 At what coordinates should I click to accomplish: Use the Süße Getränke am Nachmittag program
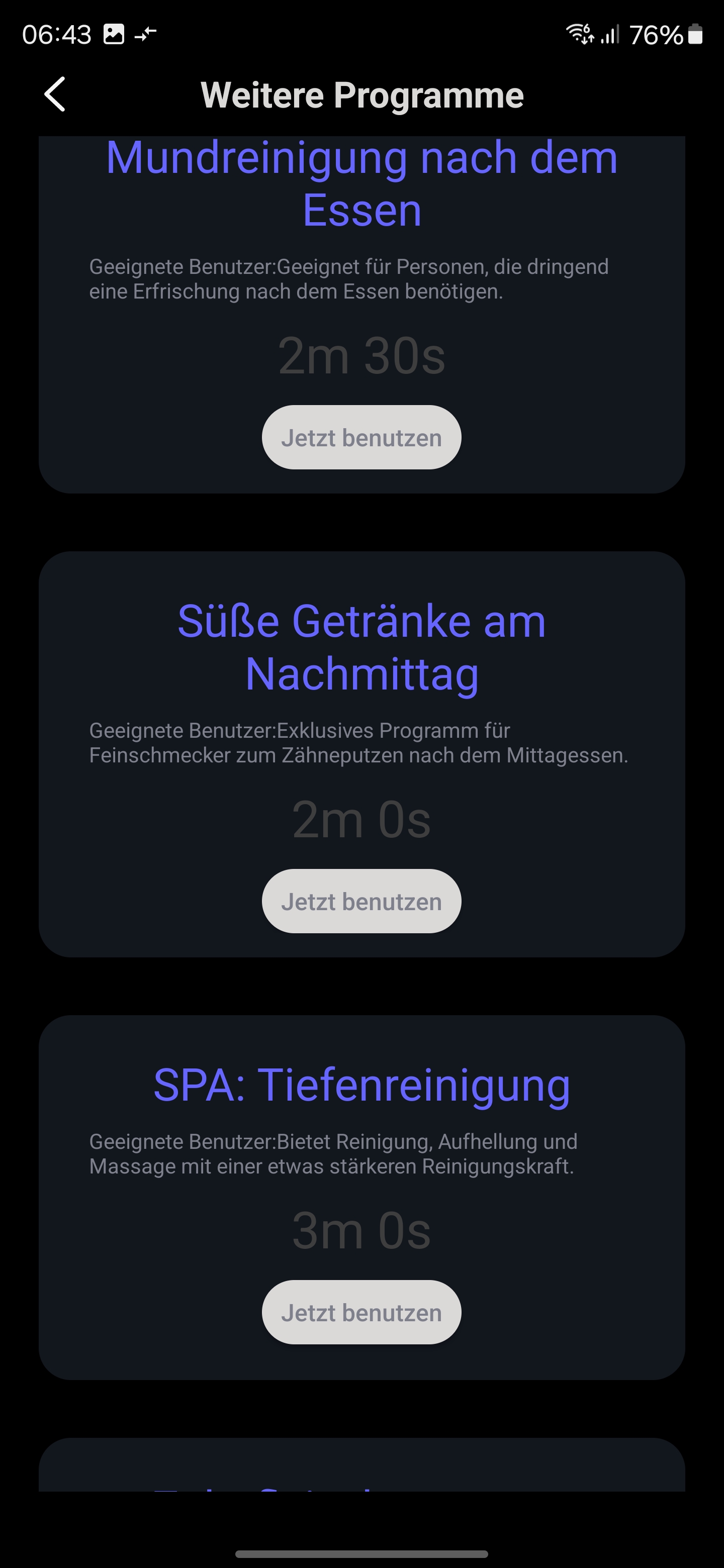(361, 901)
